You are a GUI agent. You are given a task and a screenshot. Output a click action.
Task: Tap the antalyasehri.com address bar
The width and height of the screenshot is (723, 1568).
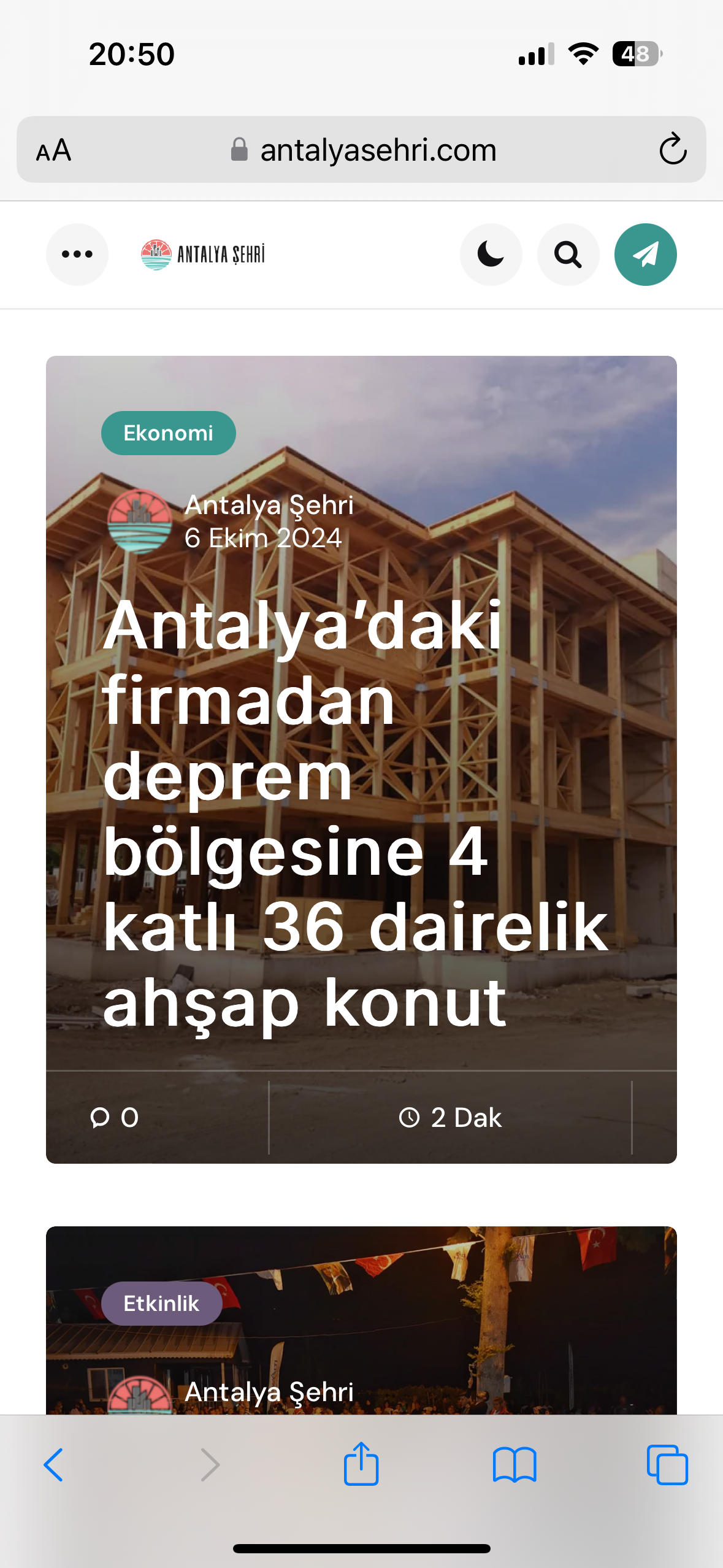point(378,150)
